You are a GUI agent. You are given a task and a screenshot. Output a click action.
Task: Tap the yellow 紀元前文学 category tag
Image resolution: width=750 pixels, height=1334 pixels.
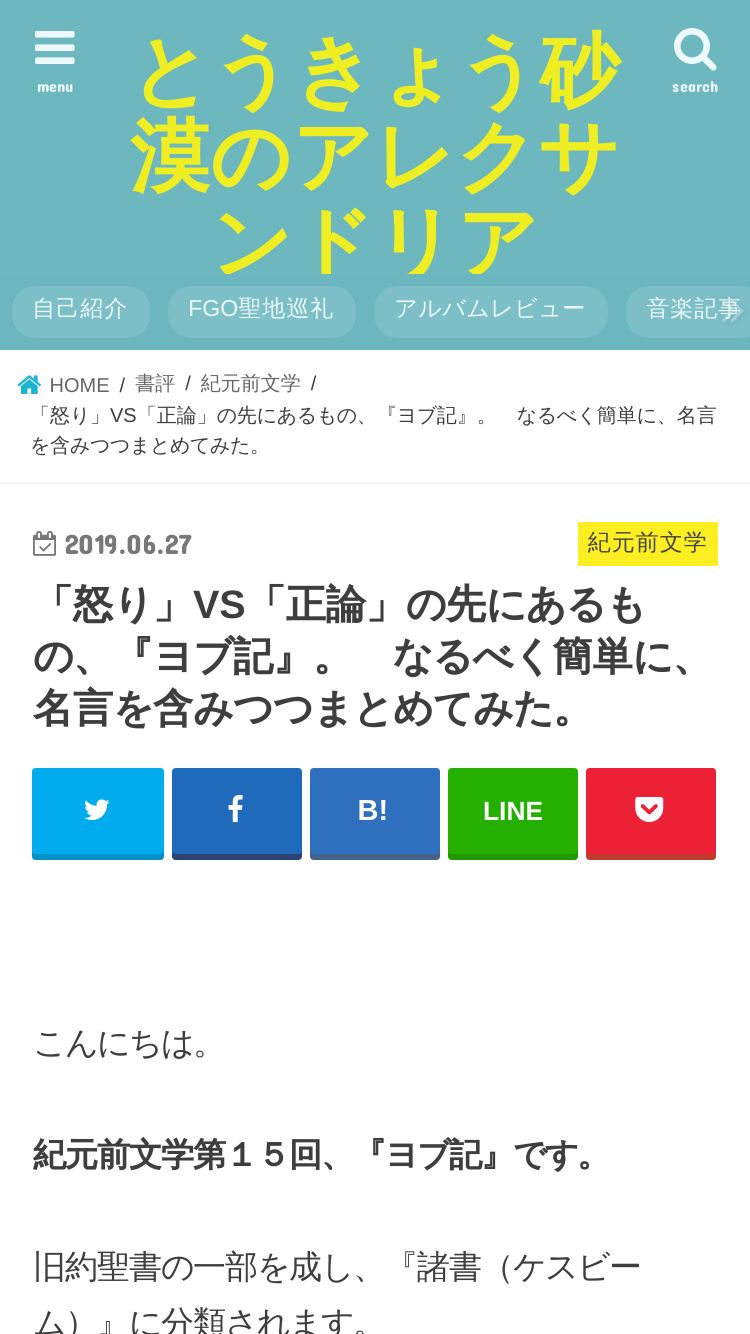pyautogui.click(x=648, y=544)
